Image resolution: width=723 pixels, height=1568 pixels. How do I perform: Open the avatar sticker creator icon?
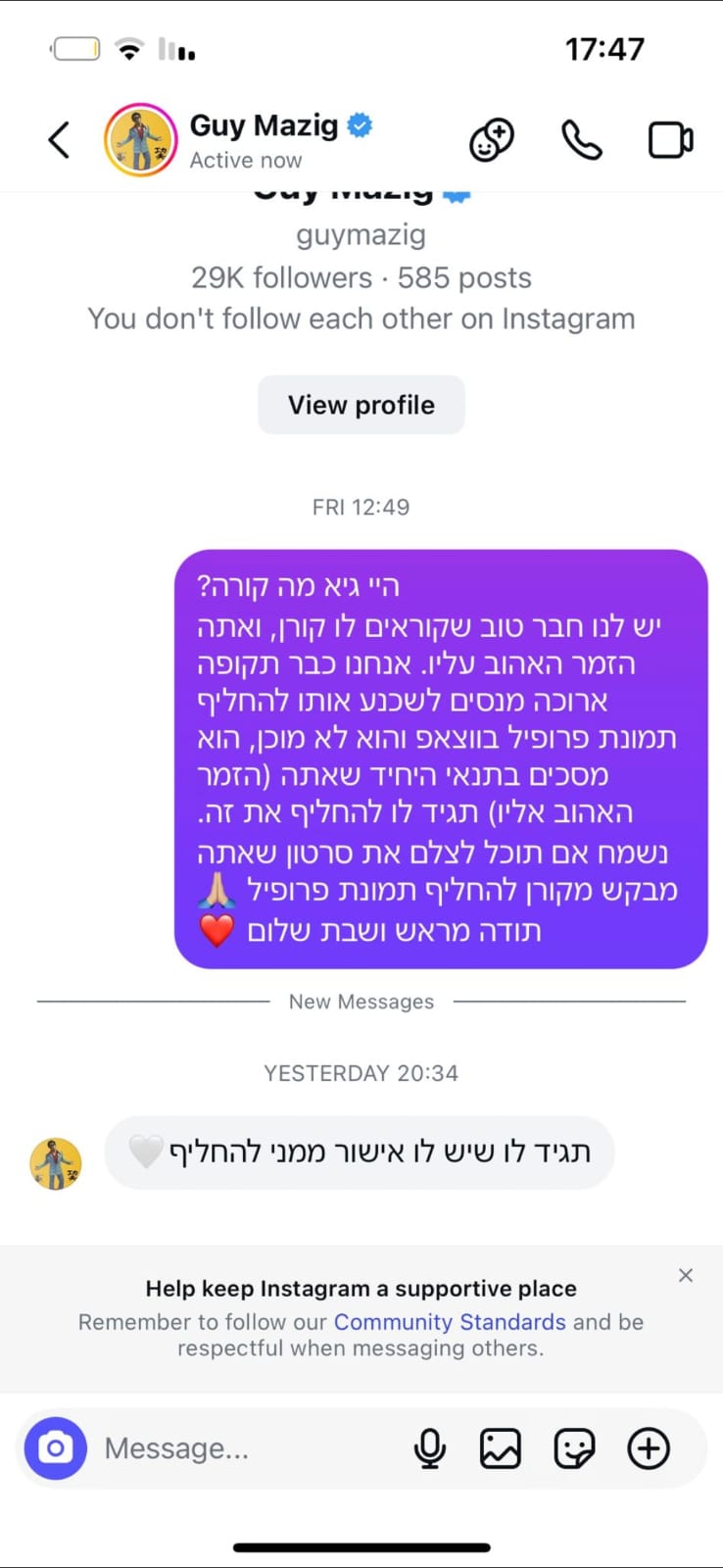[492, 139]
